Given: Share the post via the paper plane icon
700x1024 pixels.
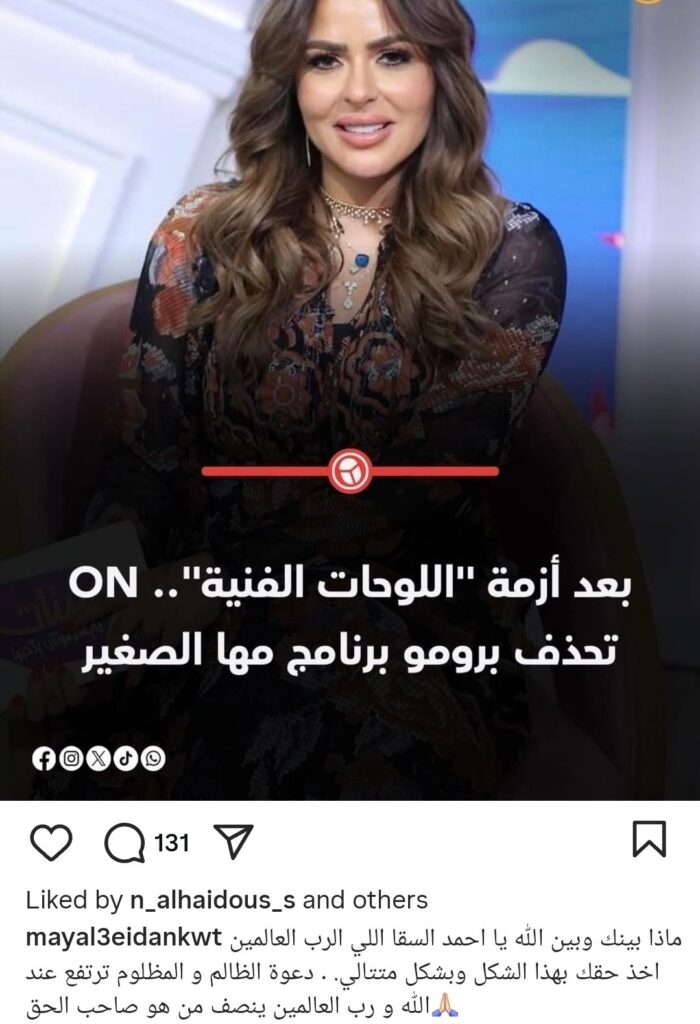Looking at the screenshot, I should point(234,842).
